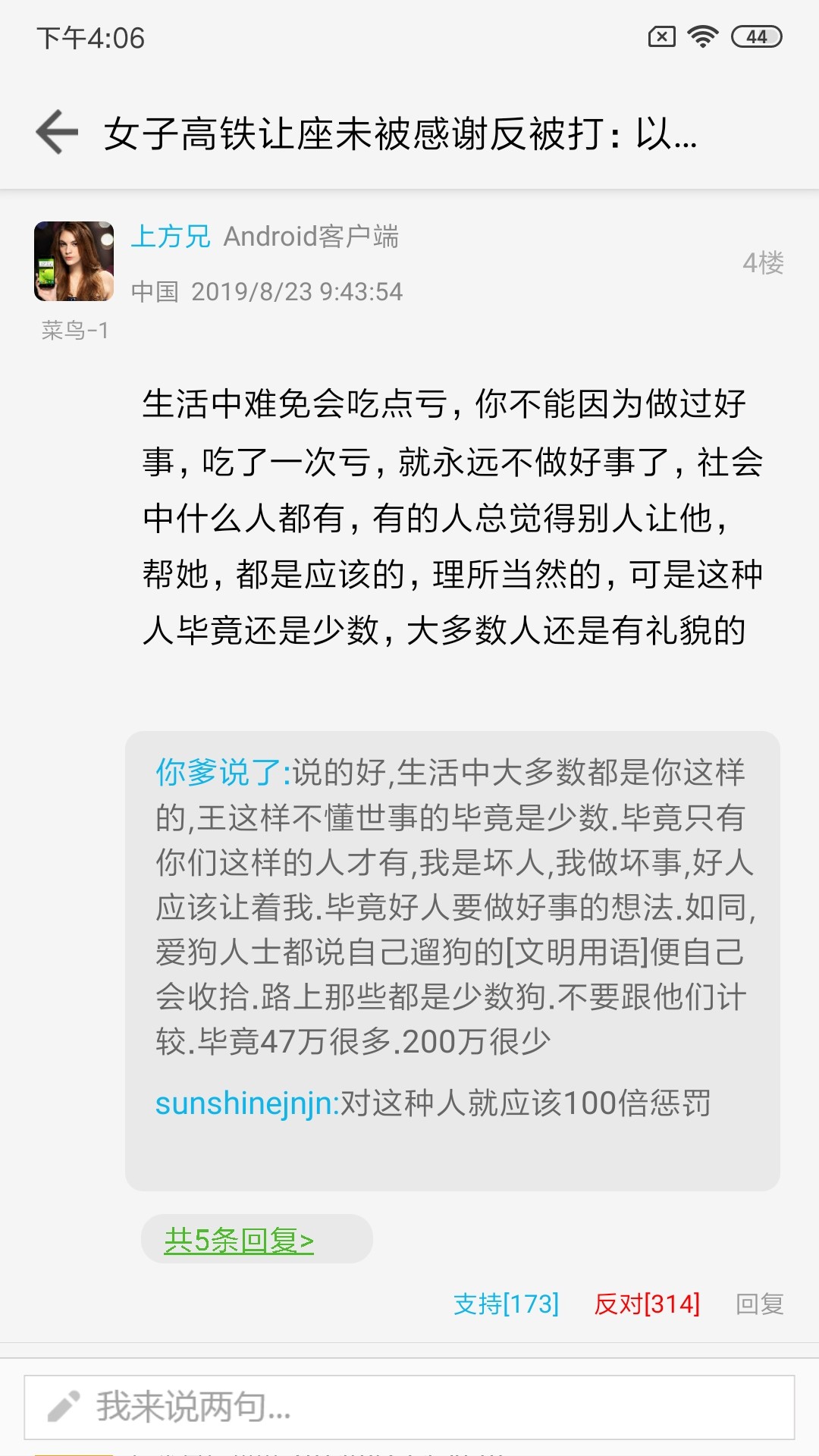Expand all replies via 共5条回复
Image resolution: width=819 pixels, height=1456 pixels.
(x=239, y=1240)
